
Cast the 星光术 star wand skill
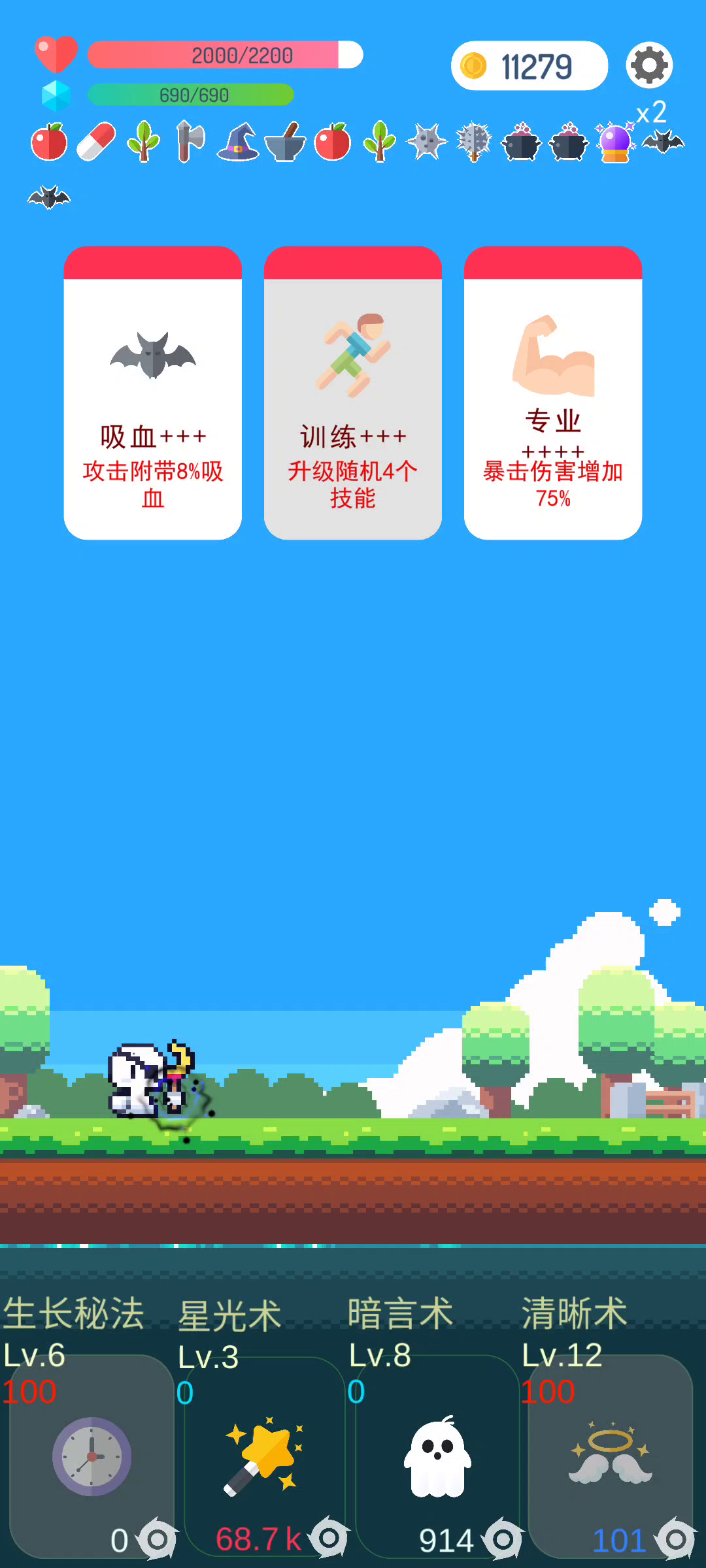pos(264,1456)
